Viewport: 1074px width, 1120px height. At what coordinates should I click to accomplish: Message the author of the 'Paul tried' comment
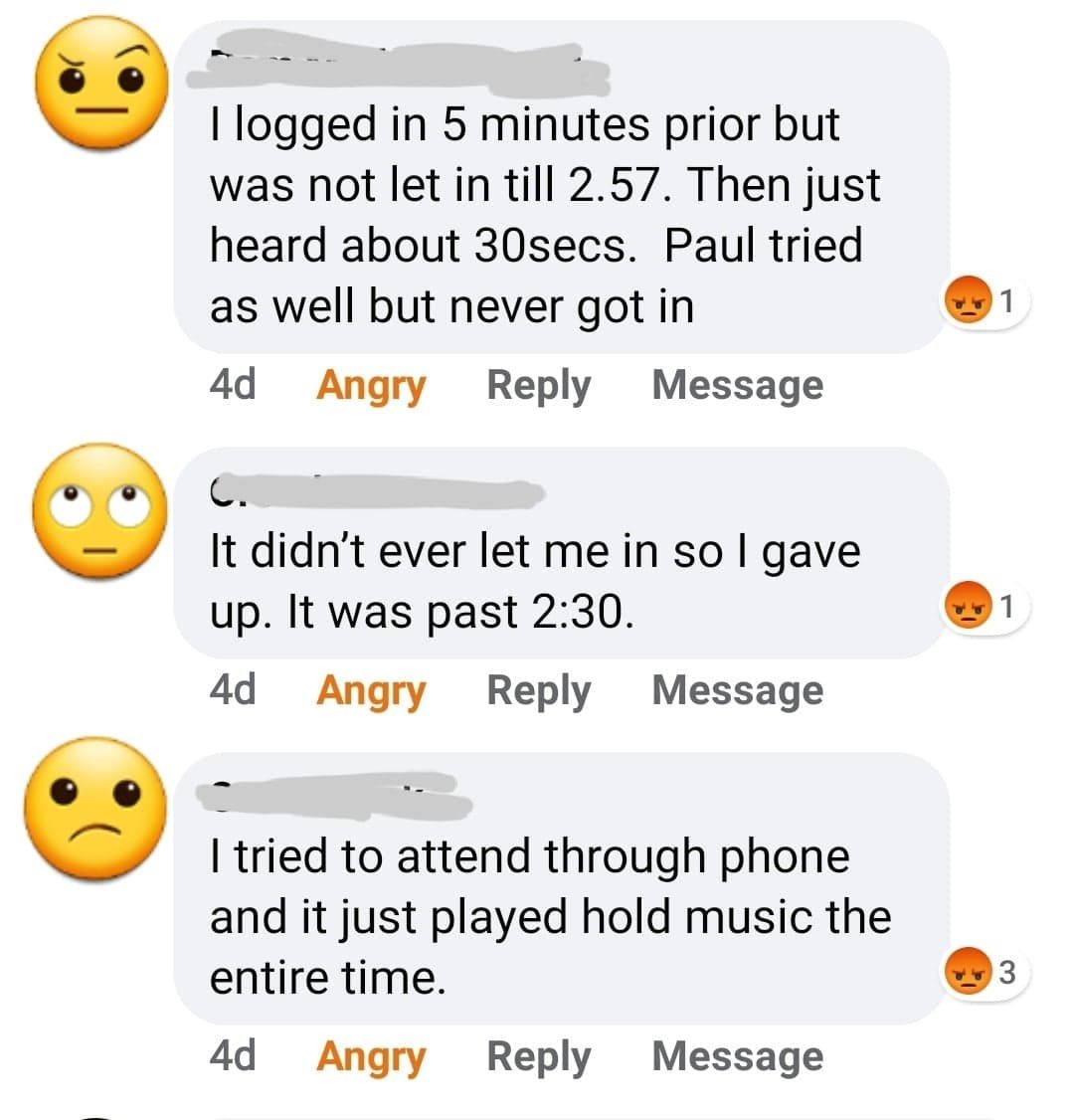point(737,385)
